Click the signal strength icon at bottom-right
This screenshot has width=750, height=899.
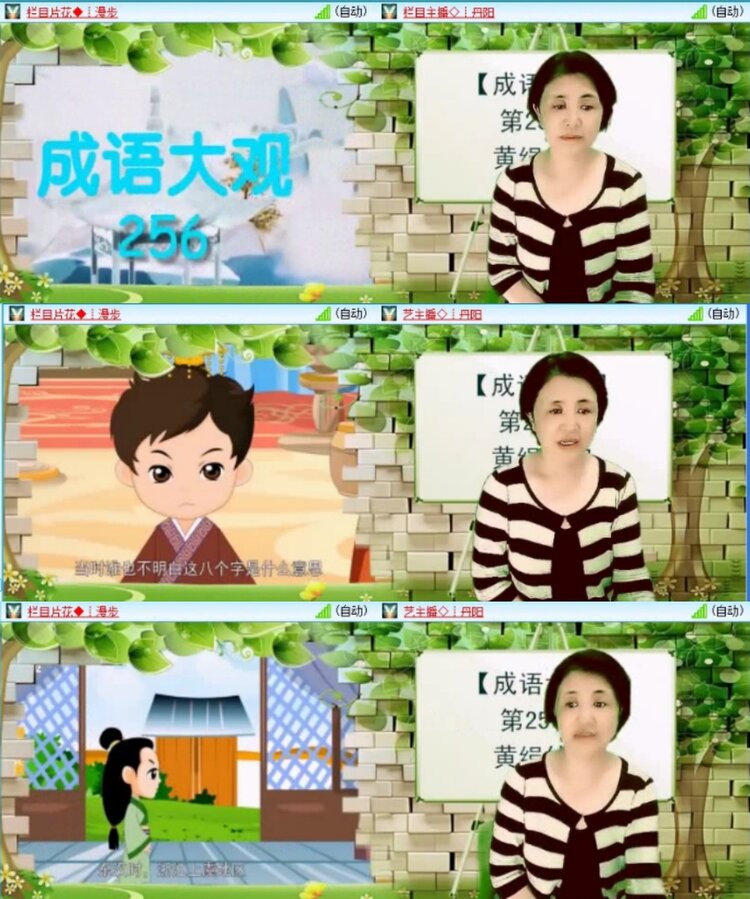[699, 610]
